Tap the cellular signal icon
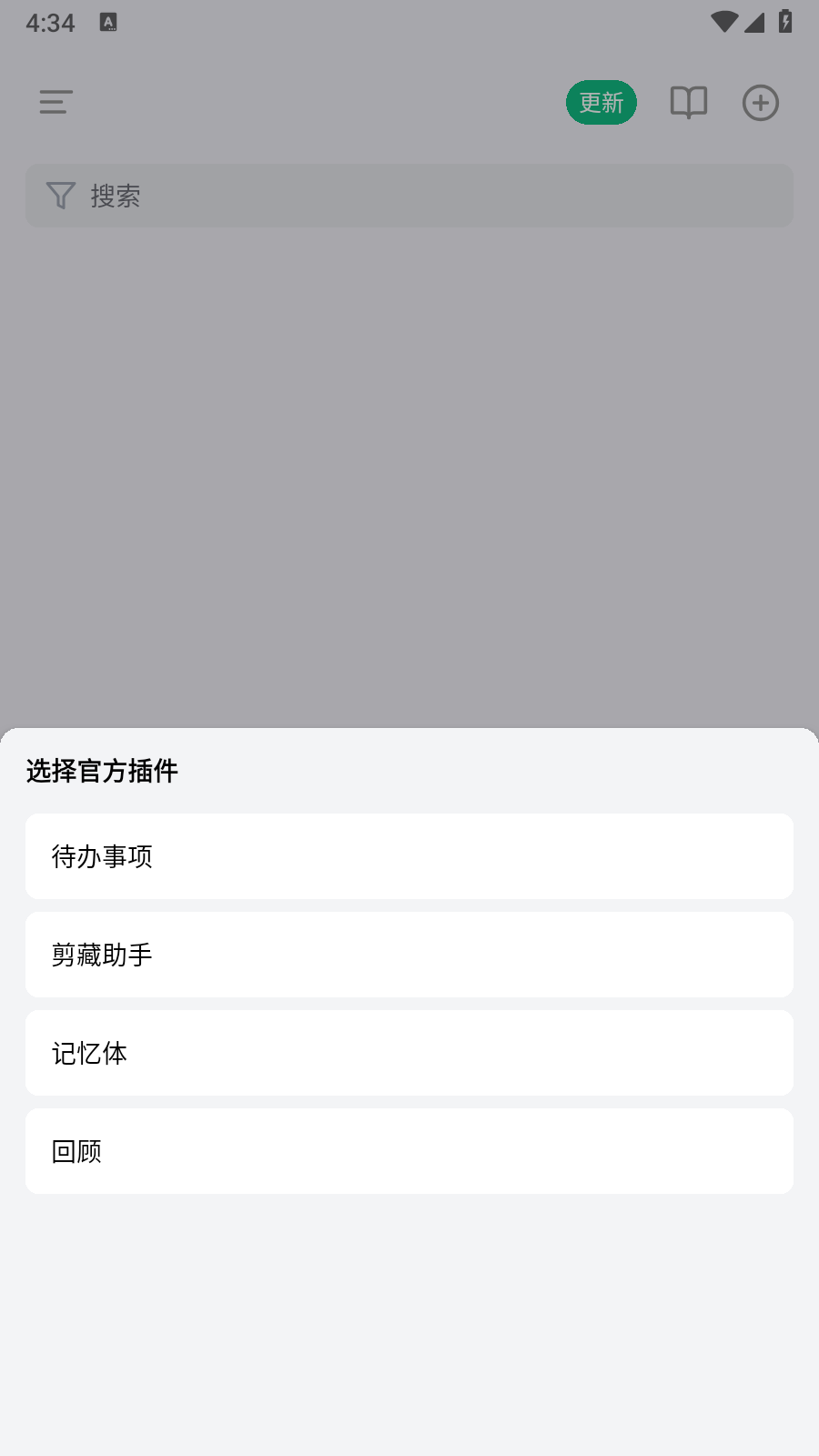 [753, 25]
